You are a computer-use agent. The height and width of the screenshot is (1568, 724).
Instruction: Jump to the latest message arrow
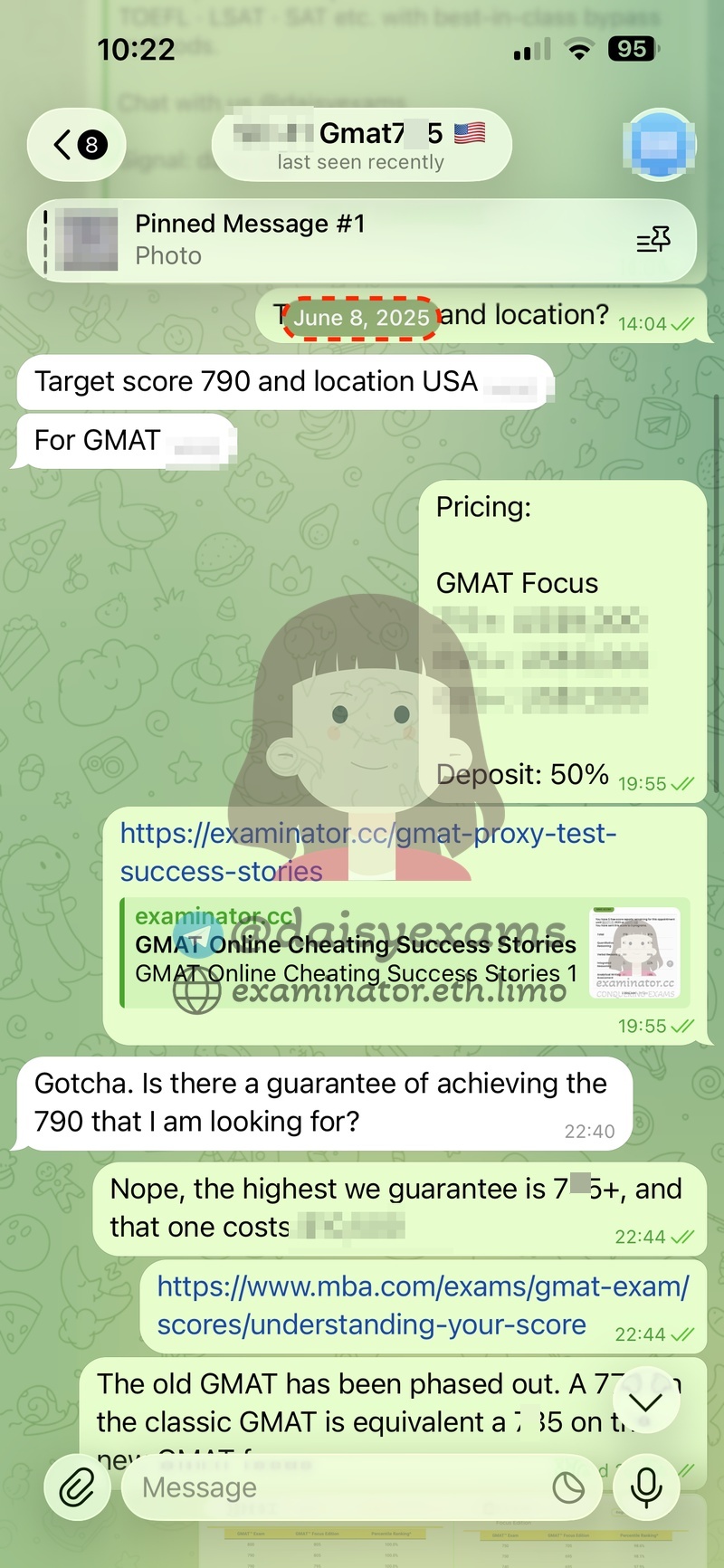point(646,1402)
